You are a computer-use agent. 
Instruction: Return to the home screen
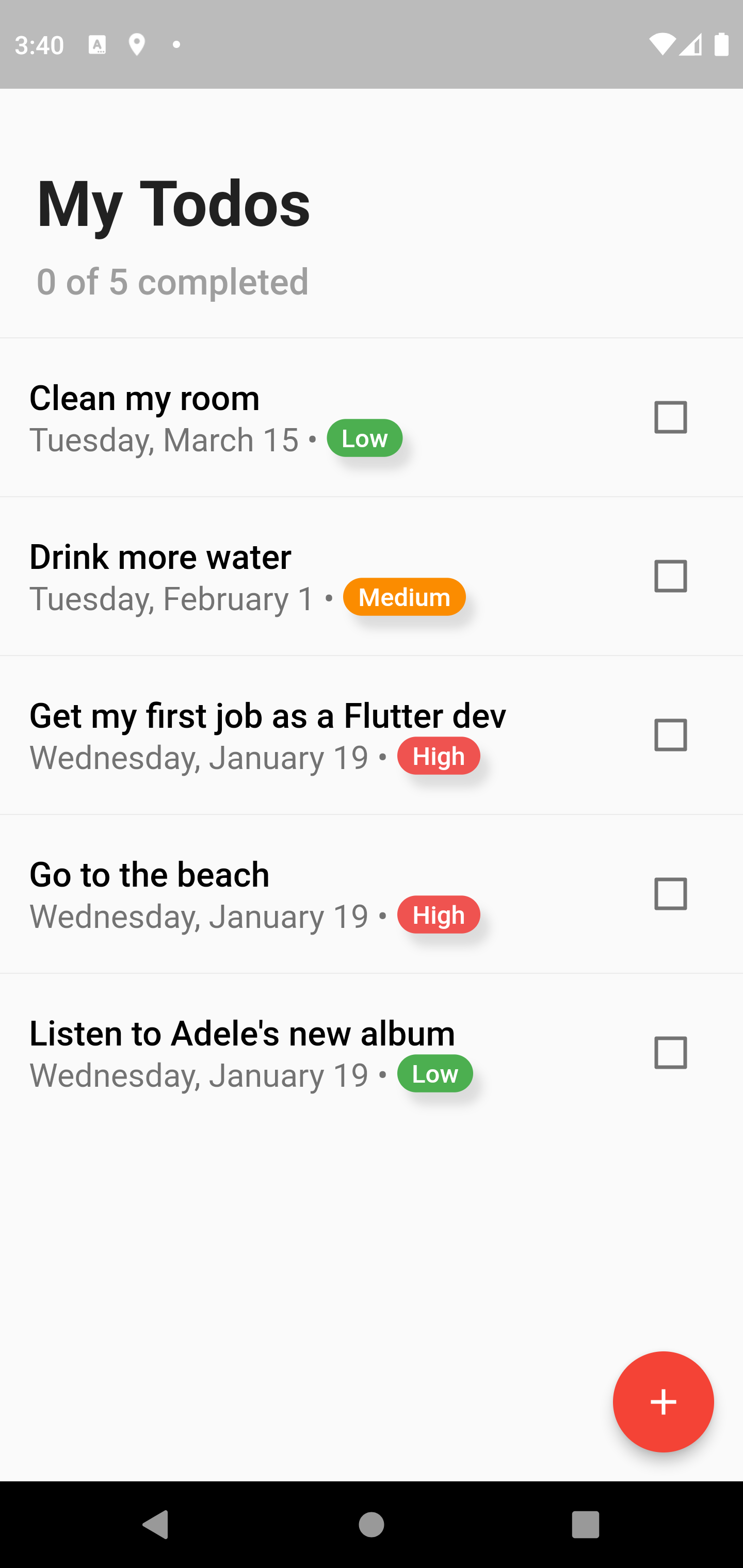pos(372,1524)
